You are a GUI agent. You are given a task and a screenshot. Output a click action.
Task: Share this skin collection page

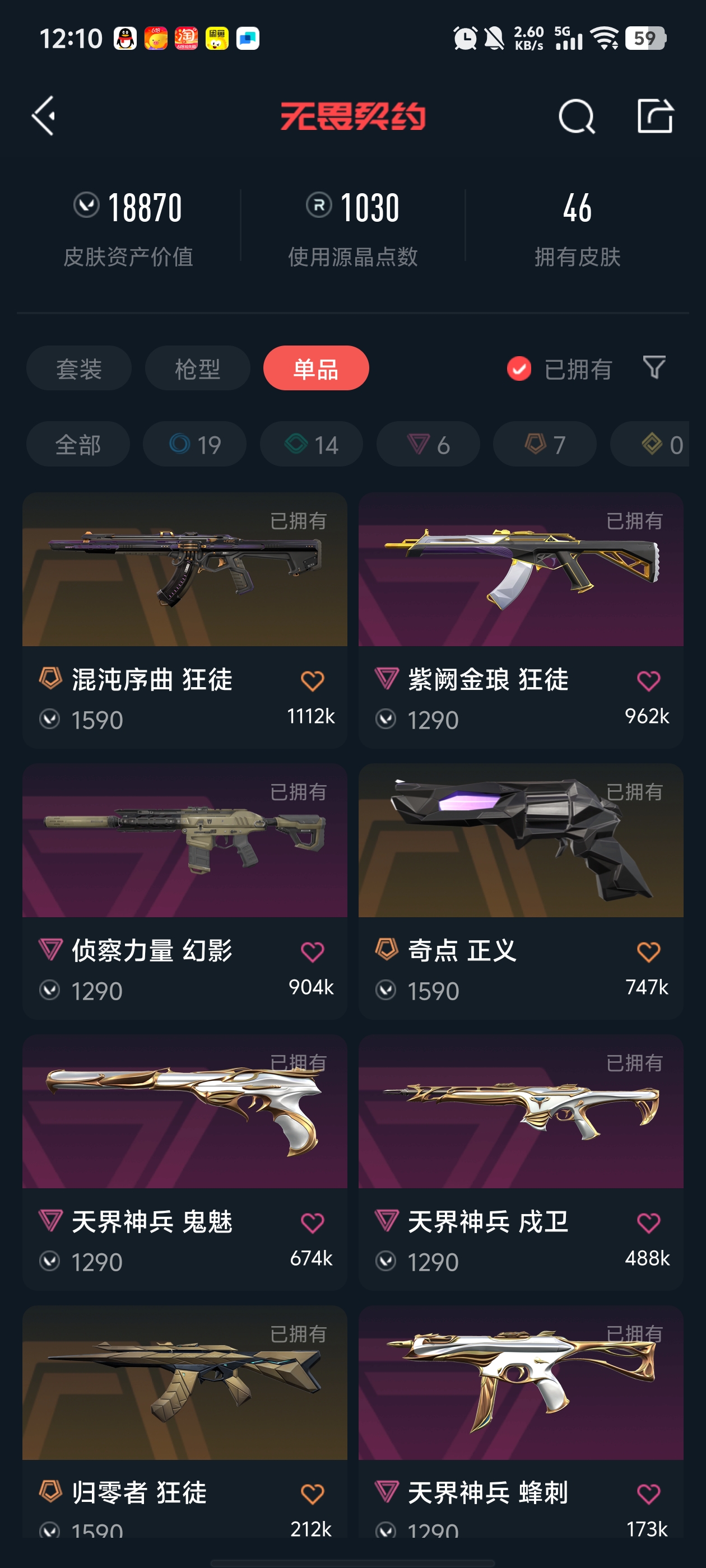pyautogui.click(x=654, y=115)
